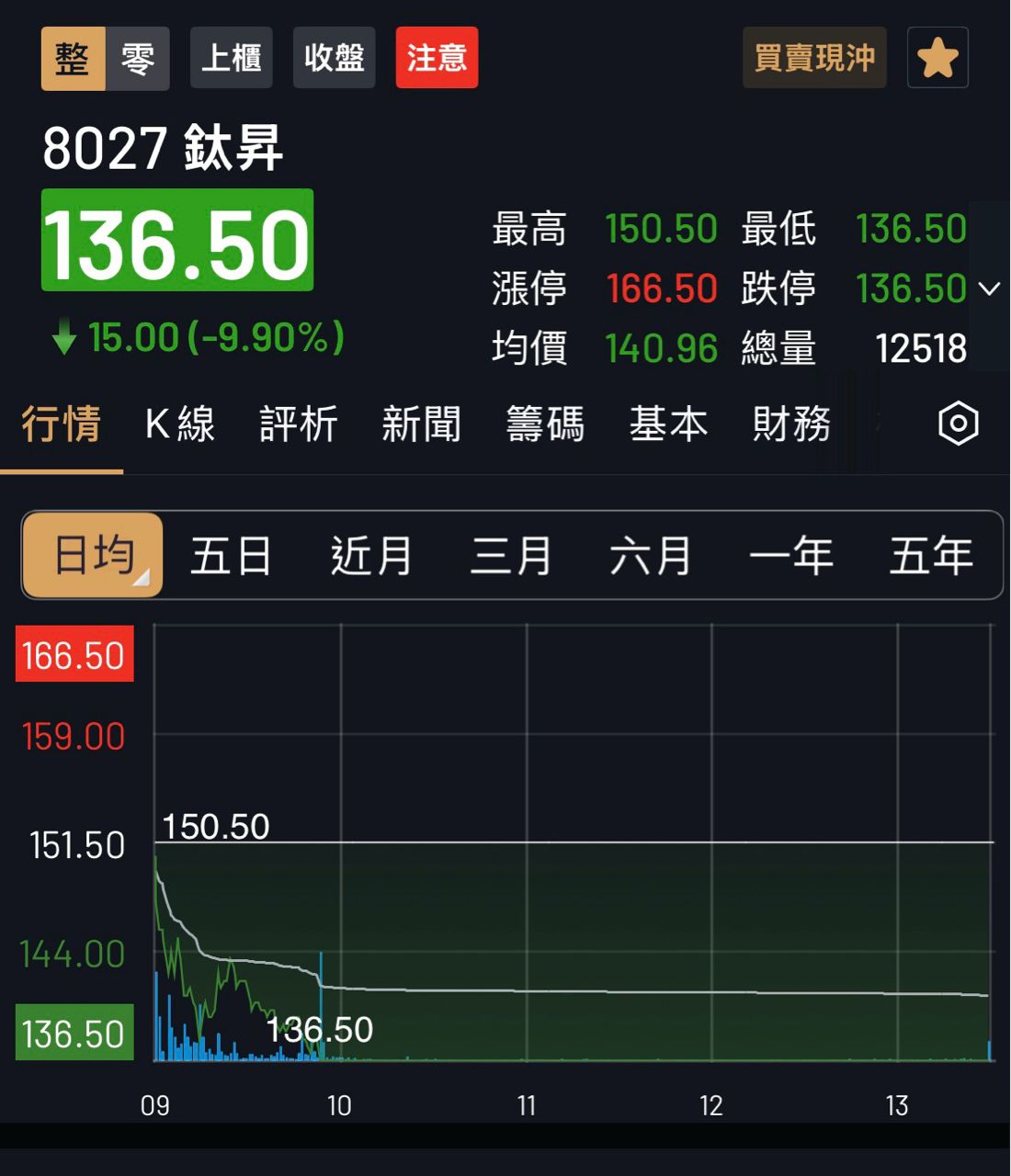Open the 基本 fundamentals tab
This screenshot has height=1176, width=1011.
[668, 424]
